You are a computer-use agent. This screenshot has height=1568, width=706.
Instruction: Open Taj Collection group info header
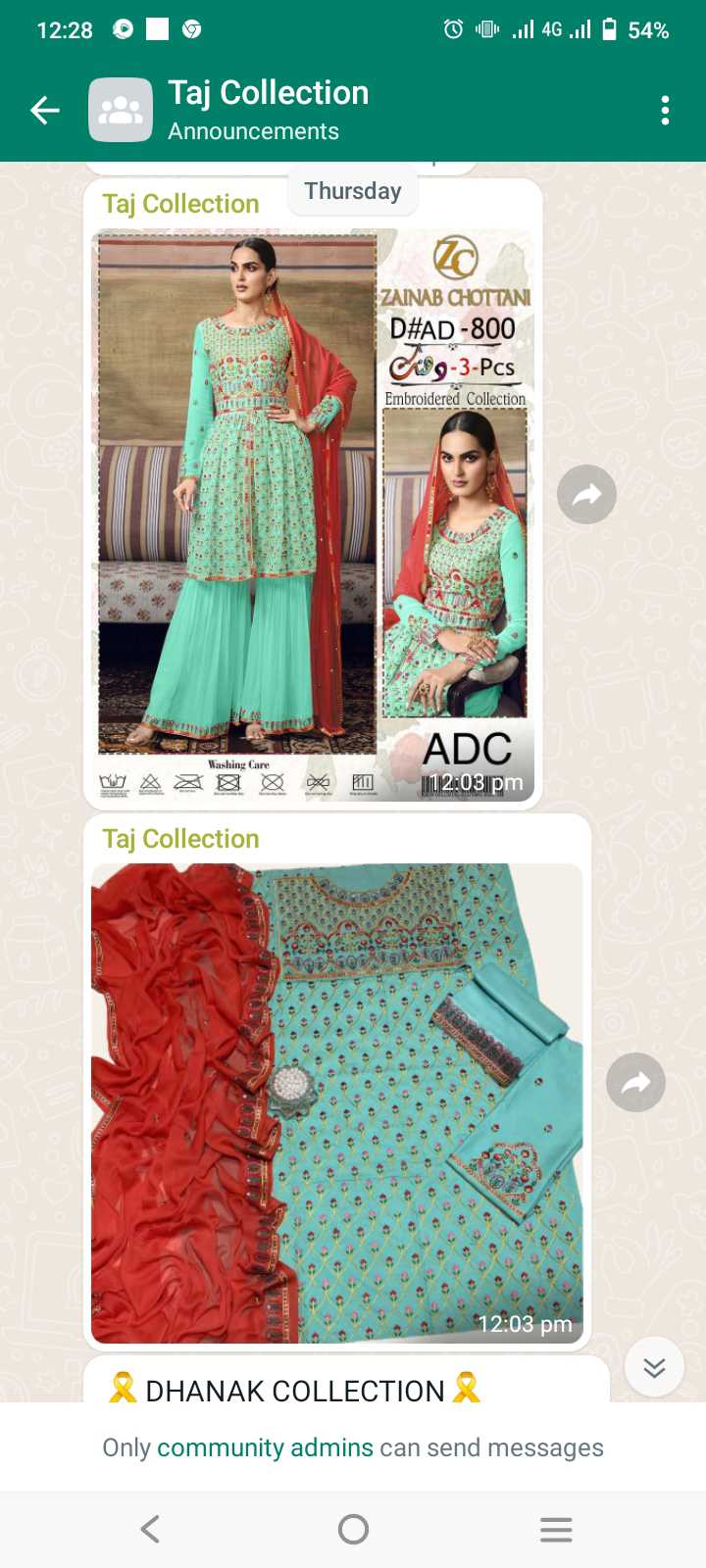[268, 111]
